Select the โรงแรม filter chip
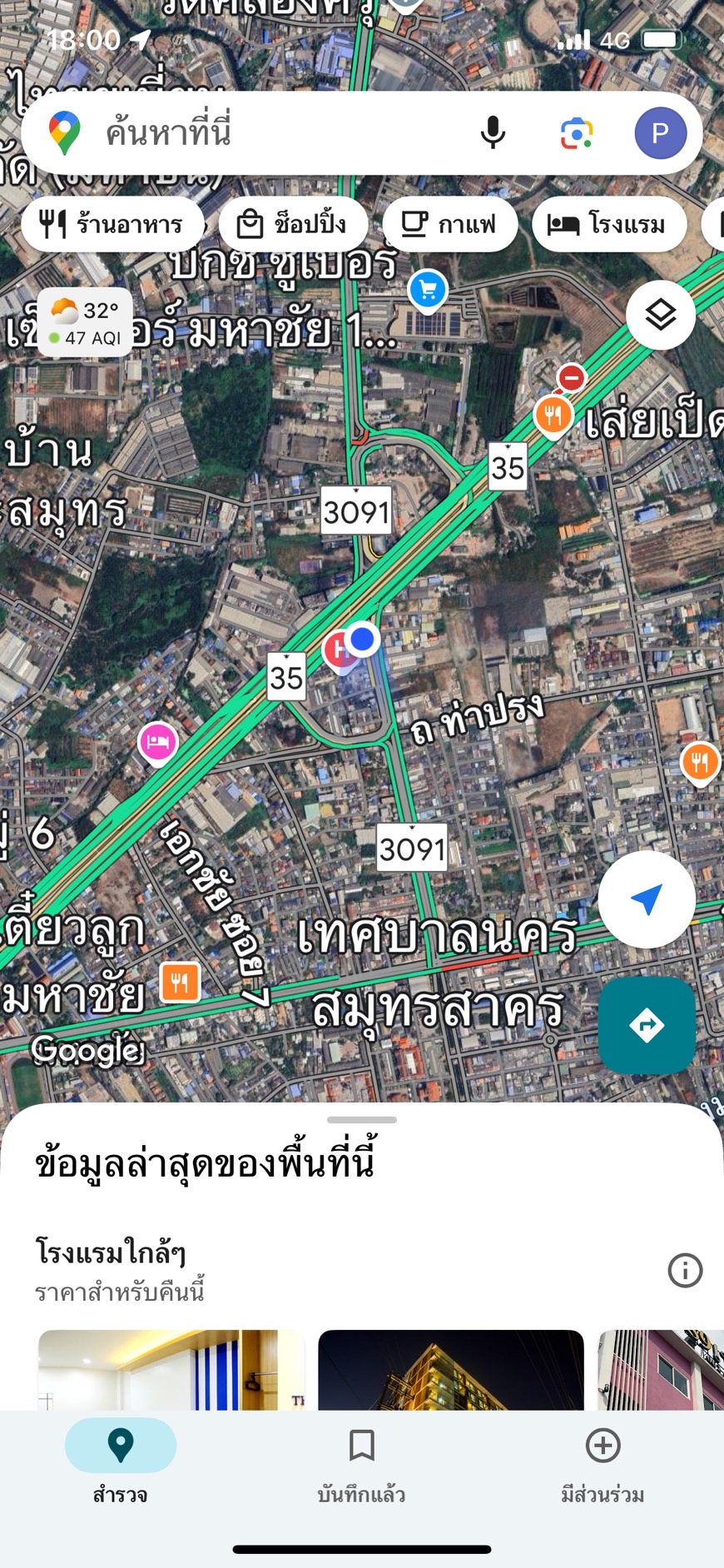Viewport: 724px width, 1568px height. pyautogui.click(x=608, y=224)
